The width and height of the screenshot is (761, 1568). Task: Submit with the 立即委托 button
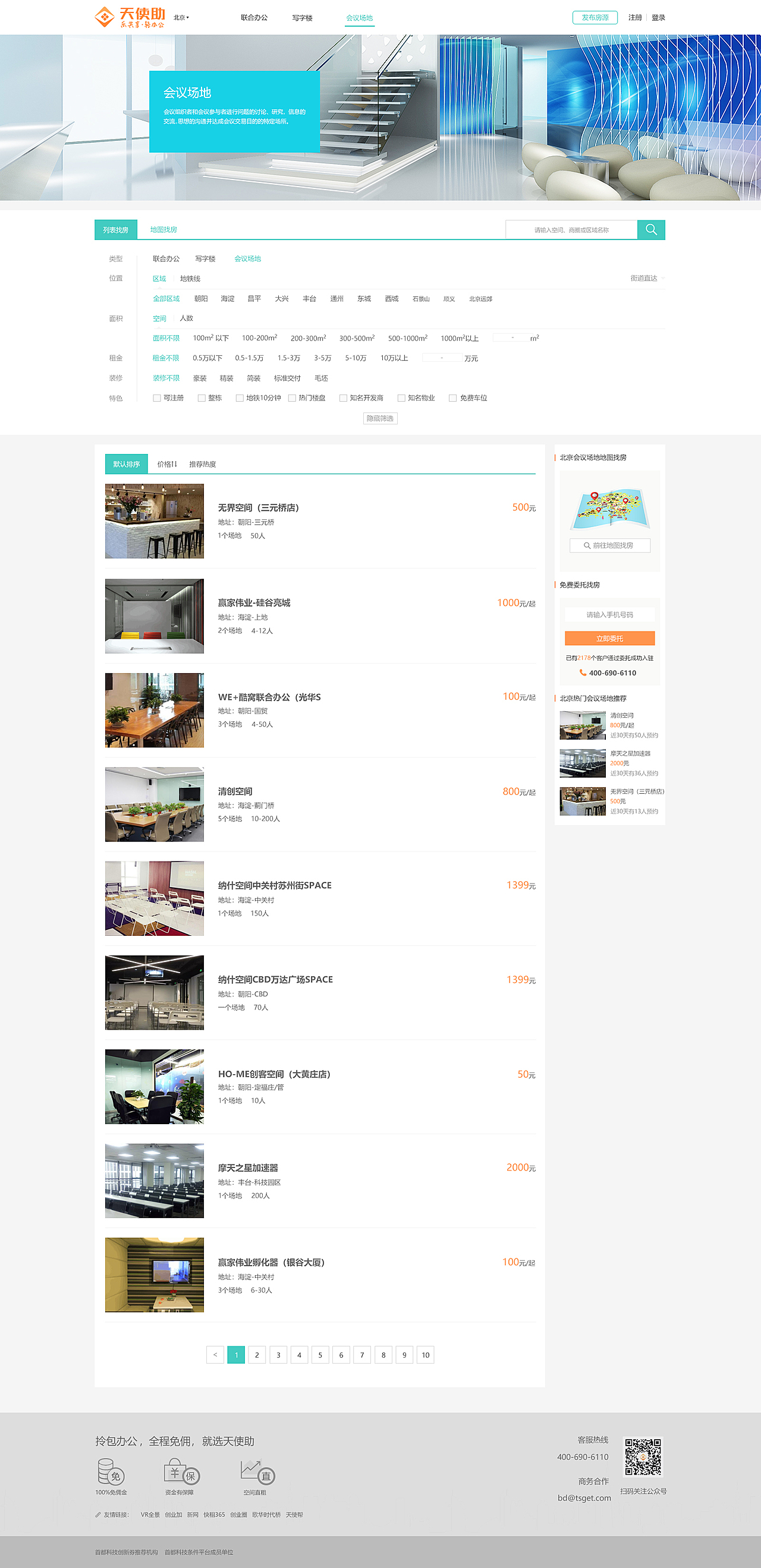coord(609,638)
